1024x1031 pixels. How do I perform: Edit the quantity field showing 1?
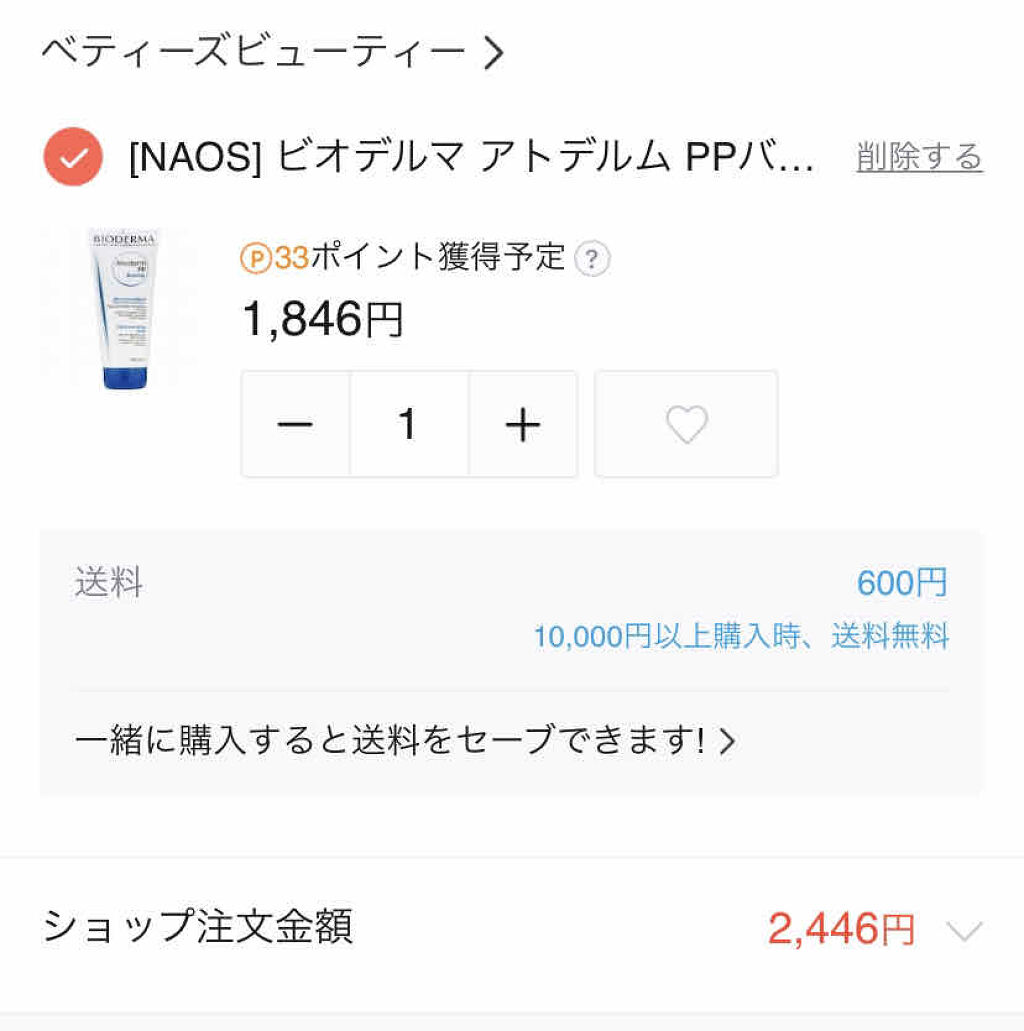pos(408,424)
